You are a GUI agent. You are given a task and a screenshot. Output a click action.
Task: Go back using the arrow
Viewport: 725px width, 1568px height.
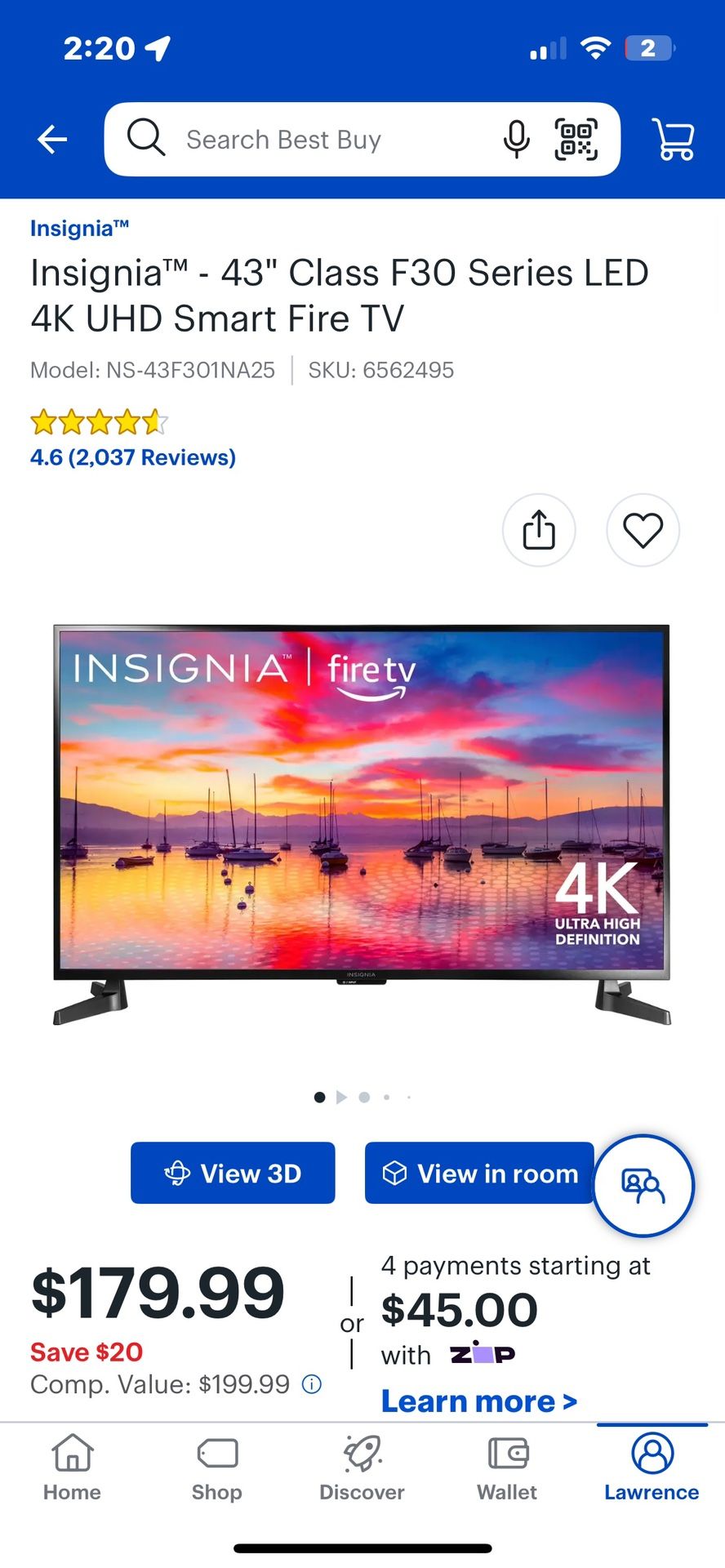[52, 140]
